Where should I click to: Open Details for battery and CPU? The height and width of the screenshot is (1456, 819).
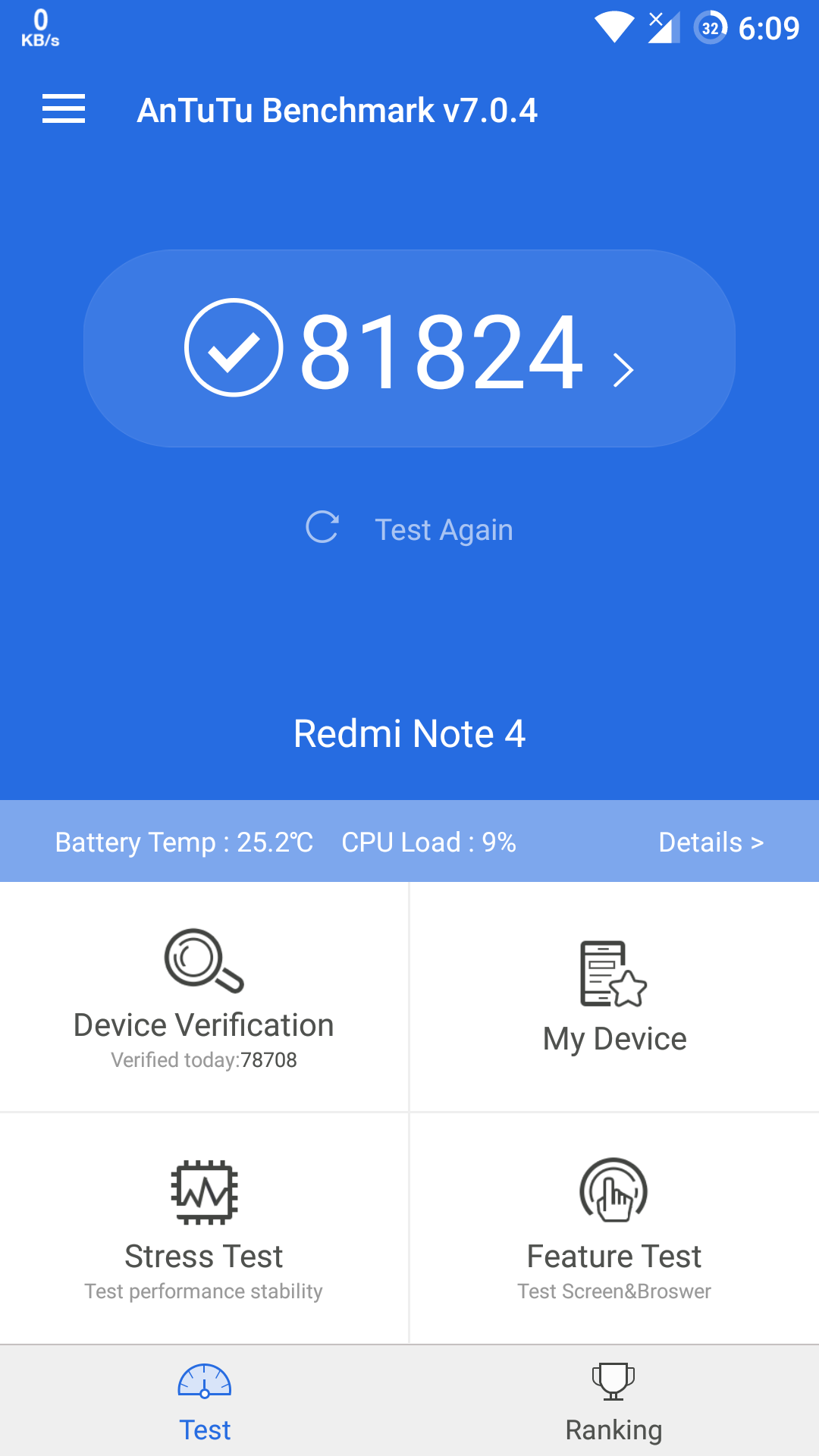[x=710, y=842]
